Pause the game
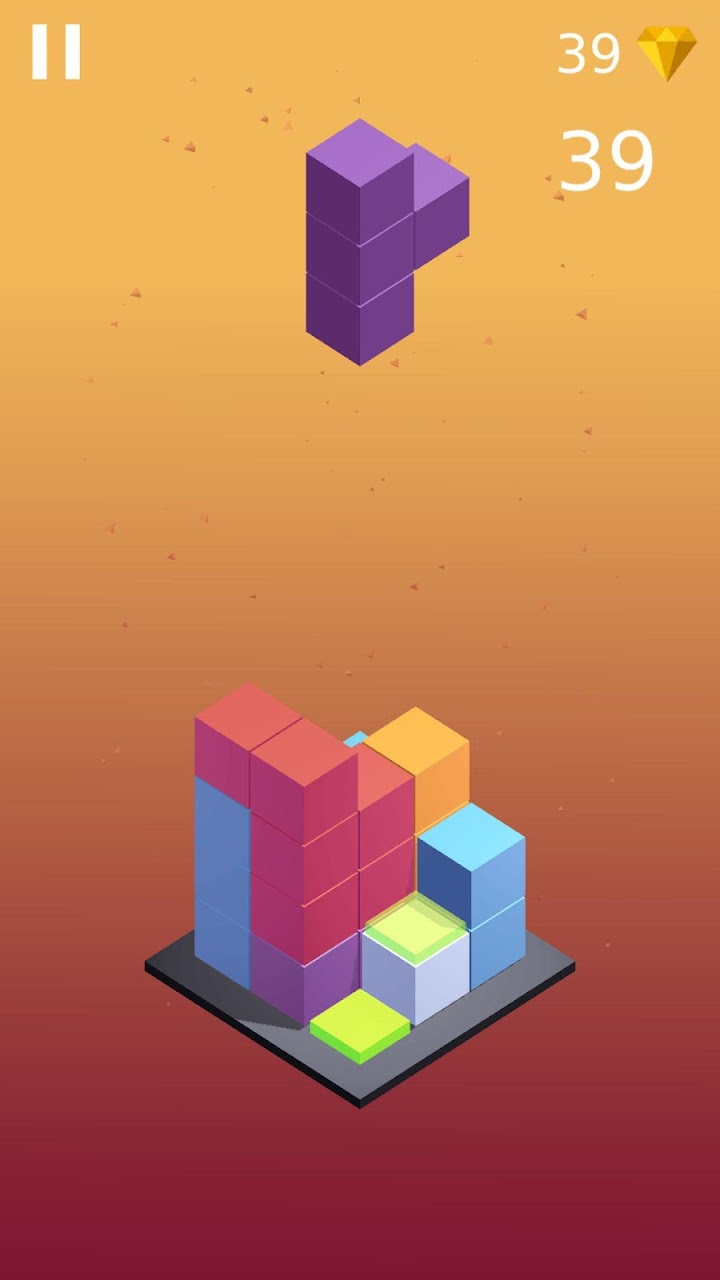The height and width of the screenshot is (1280, 720). (x=56, y=52)
